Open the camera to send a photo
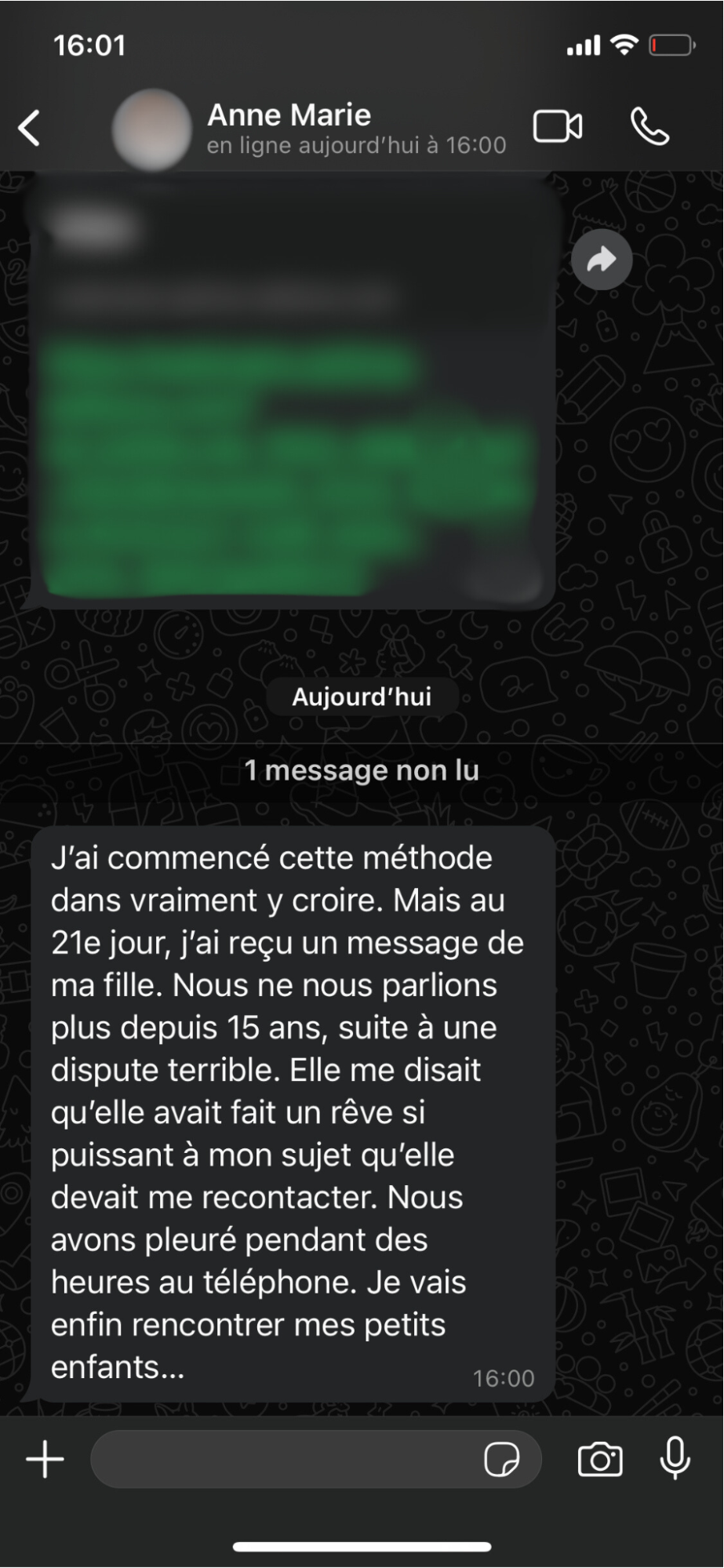The image size is (724, 1568). 600,1459
